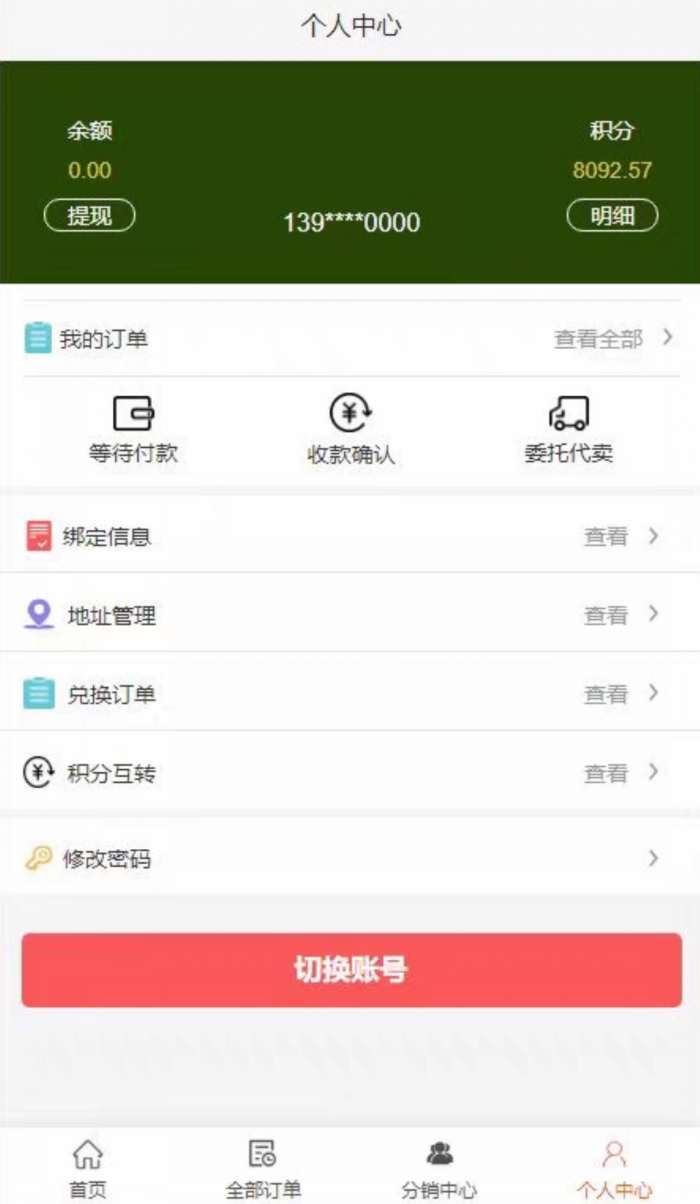Viewport: 700px width, 1204px height.
Task: Select the 个人中心 tab
Action: pyautogui.click(x=614, y=1168)
